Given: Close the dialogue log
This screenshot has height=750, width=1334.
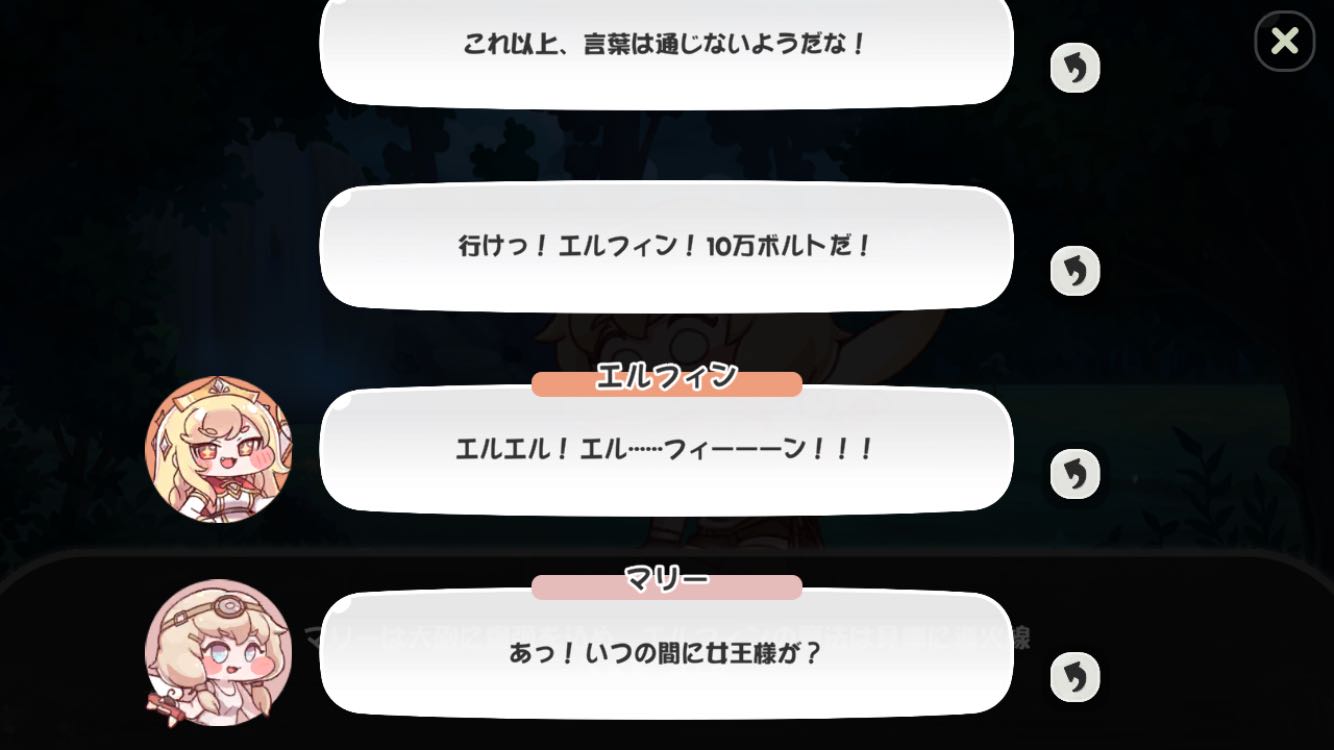Looking at the screenshot, I should [x=1284, y=41].
